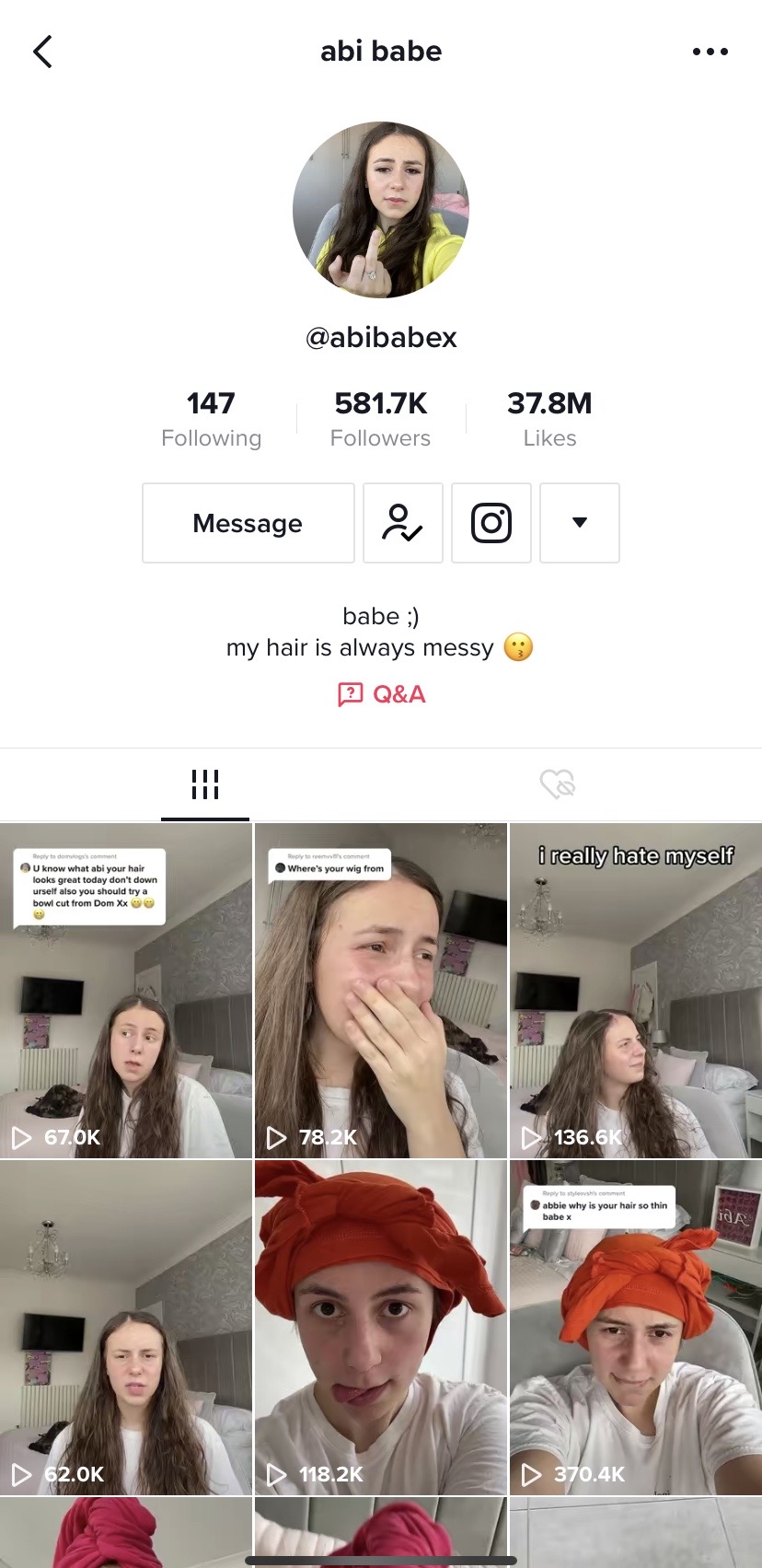Viewport: 762px width, 1568px height.
Task: Switch to the liked videos tab
Action: pyautogui.click(x=557, y=784)
